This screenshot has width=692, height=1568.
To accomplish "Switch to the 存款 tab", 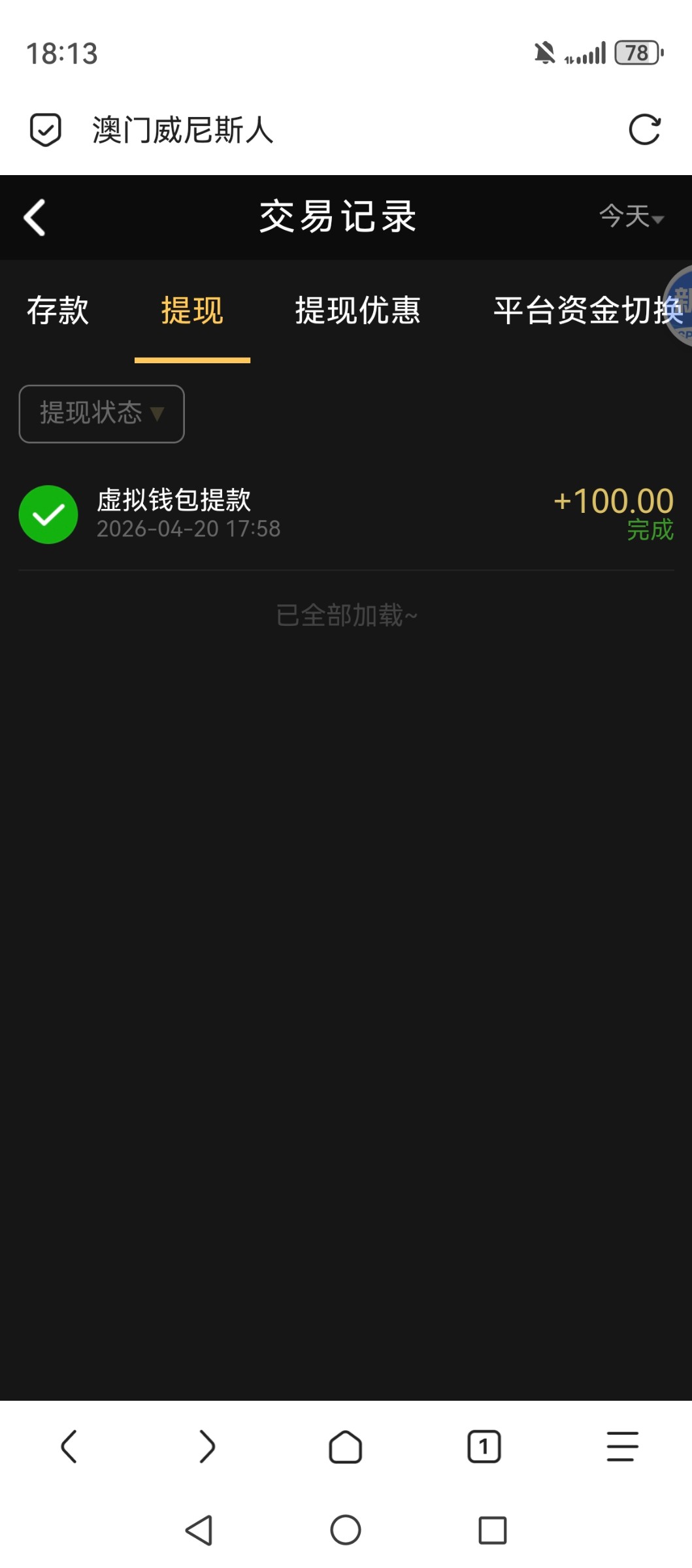I will pos(58,310).
